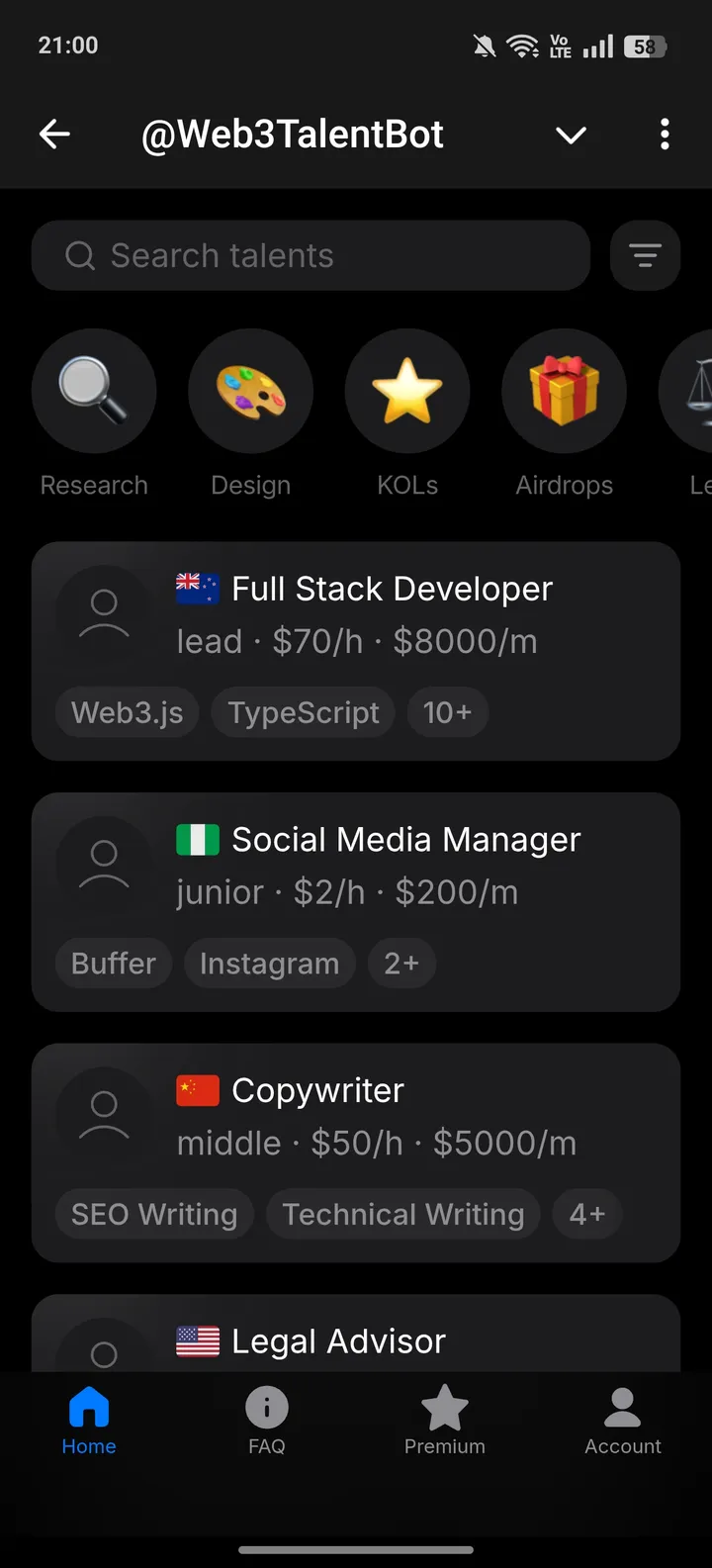
Task: Select the Instagram skill tag
Action: (x=269, y=963)
